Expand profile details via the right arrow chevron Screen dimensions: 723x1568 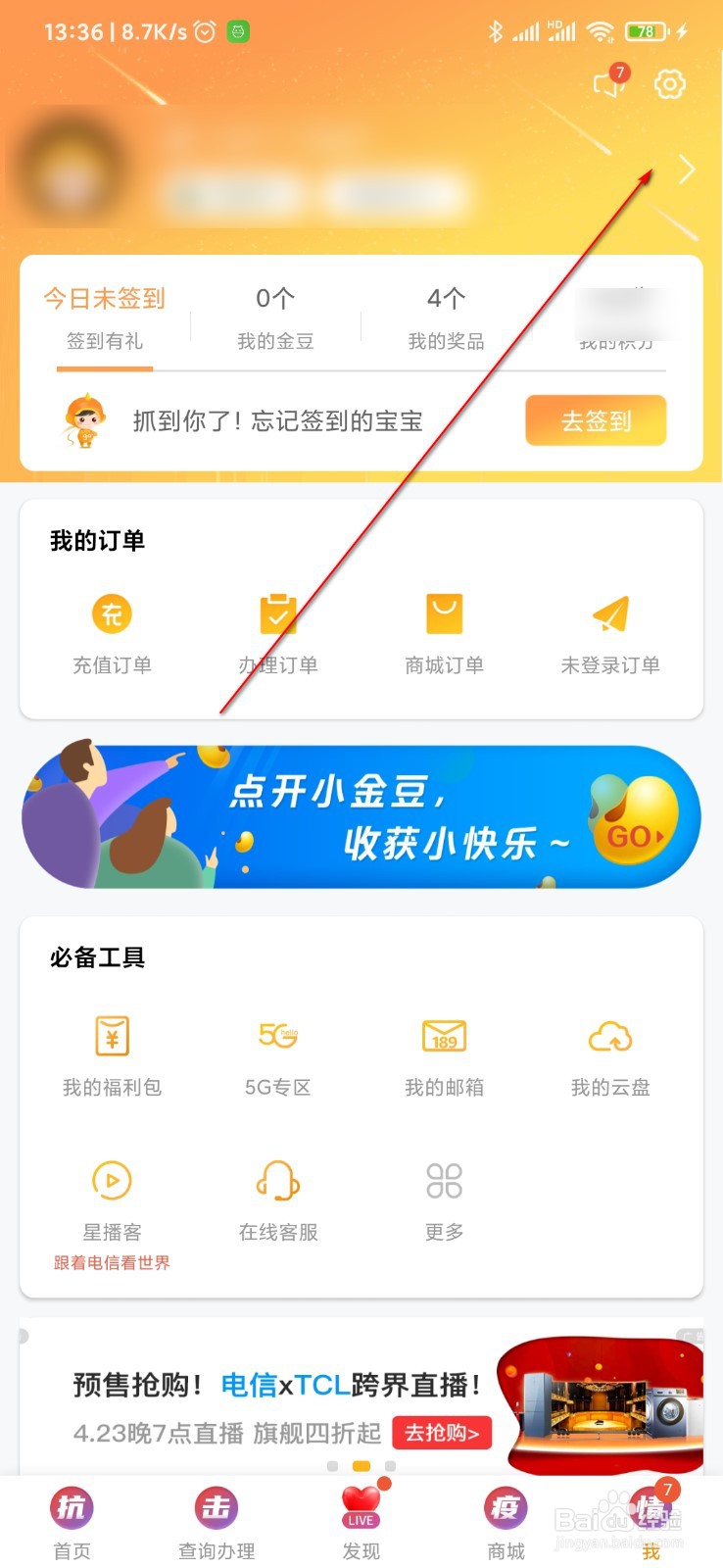click(x=687, y=170)
